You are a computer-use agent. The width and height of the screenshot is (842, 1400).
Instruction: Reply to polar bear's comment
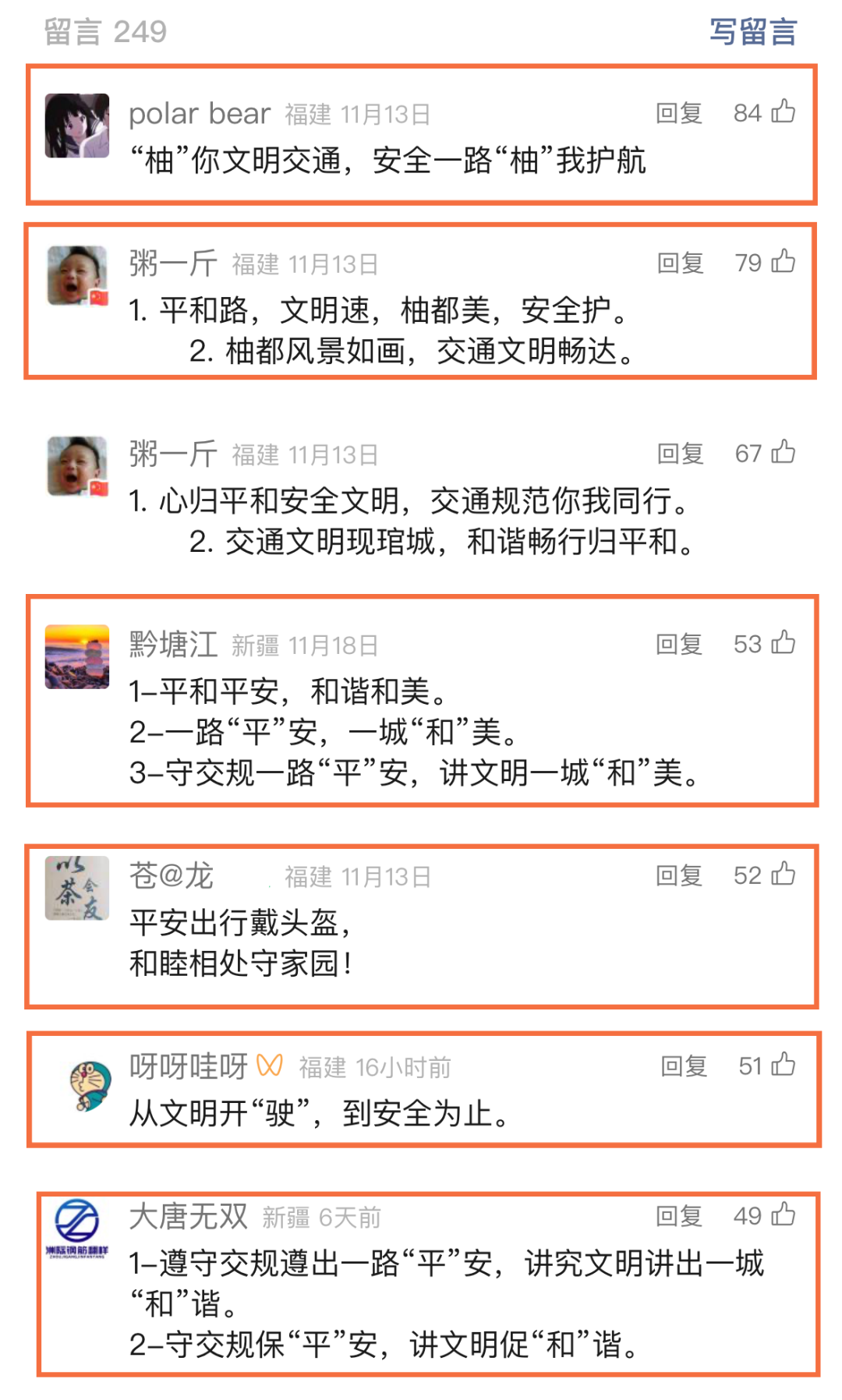point(678,113)
